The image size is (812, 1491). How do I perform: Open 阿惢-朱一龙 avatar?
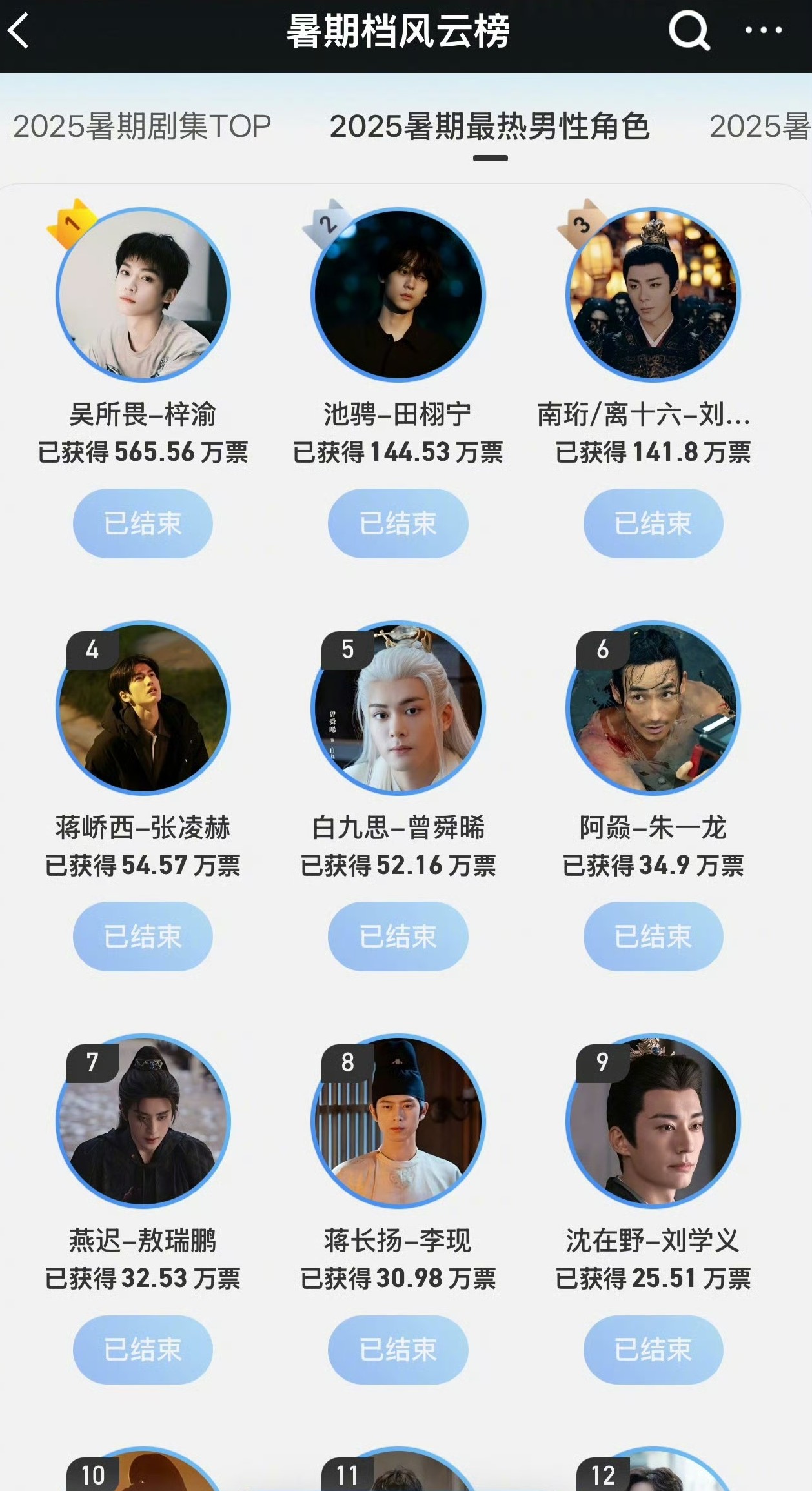click(x=653, y=708)
